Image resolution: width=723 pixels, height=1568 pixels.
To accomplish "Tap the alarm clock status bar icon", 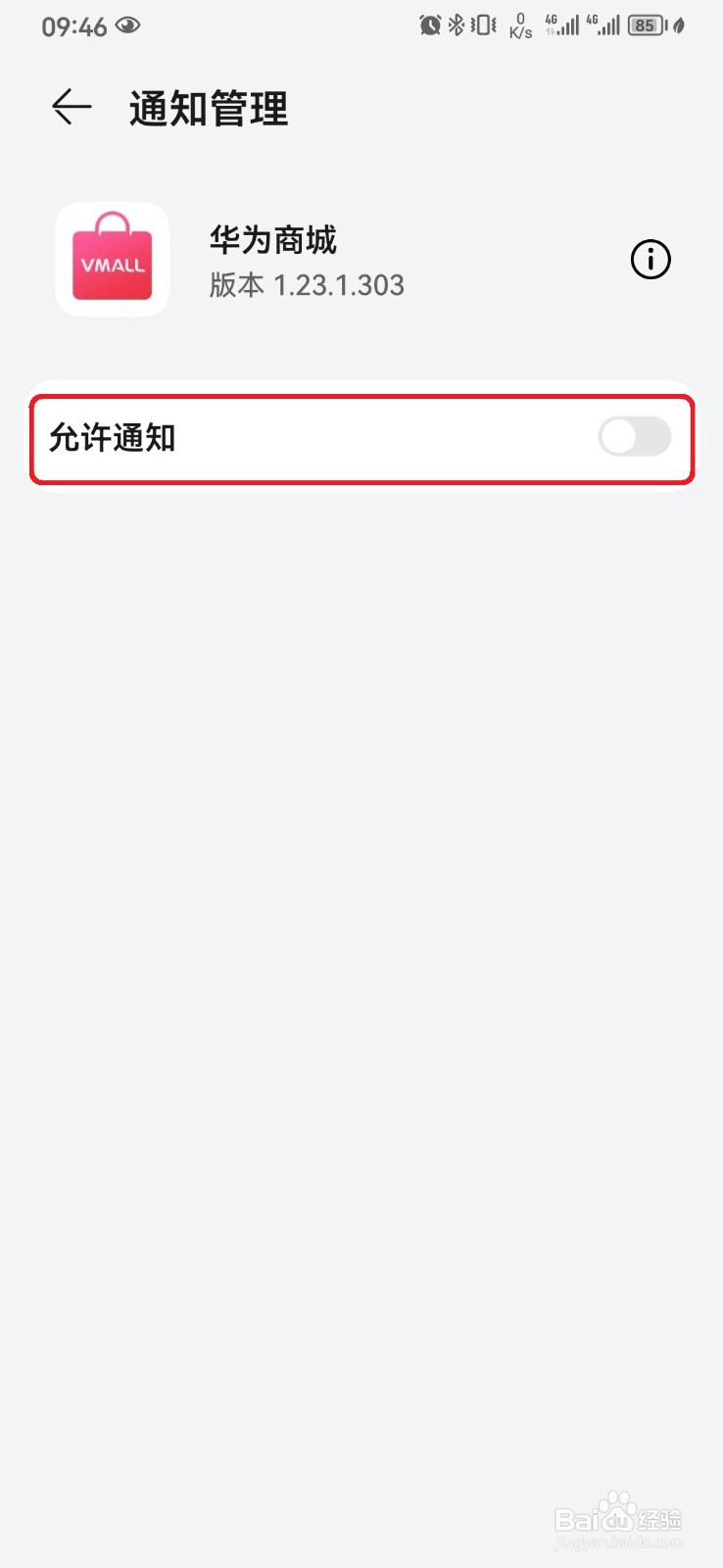I will [429, 25].
